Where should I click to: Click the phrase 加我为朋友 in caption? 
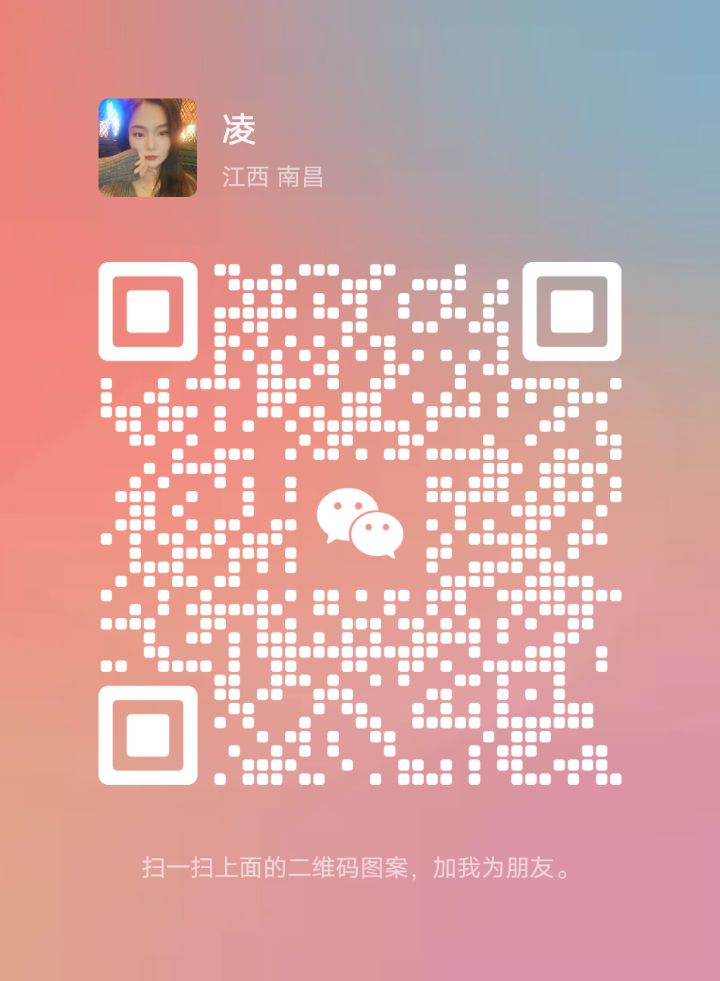tap(490, 868)
